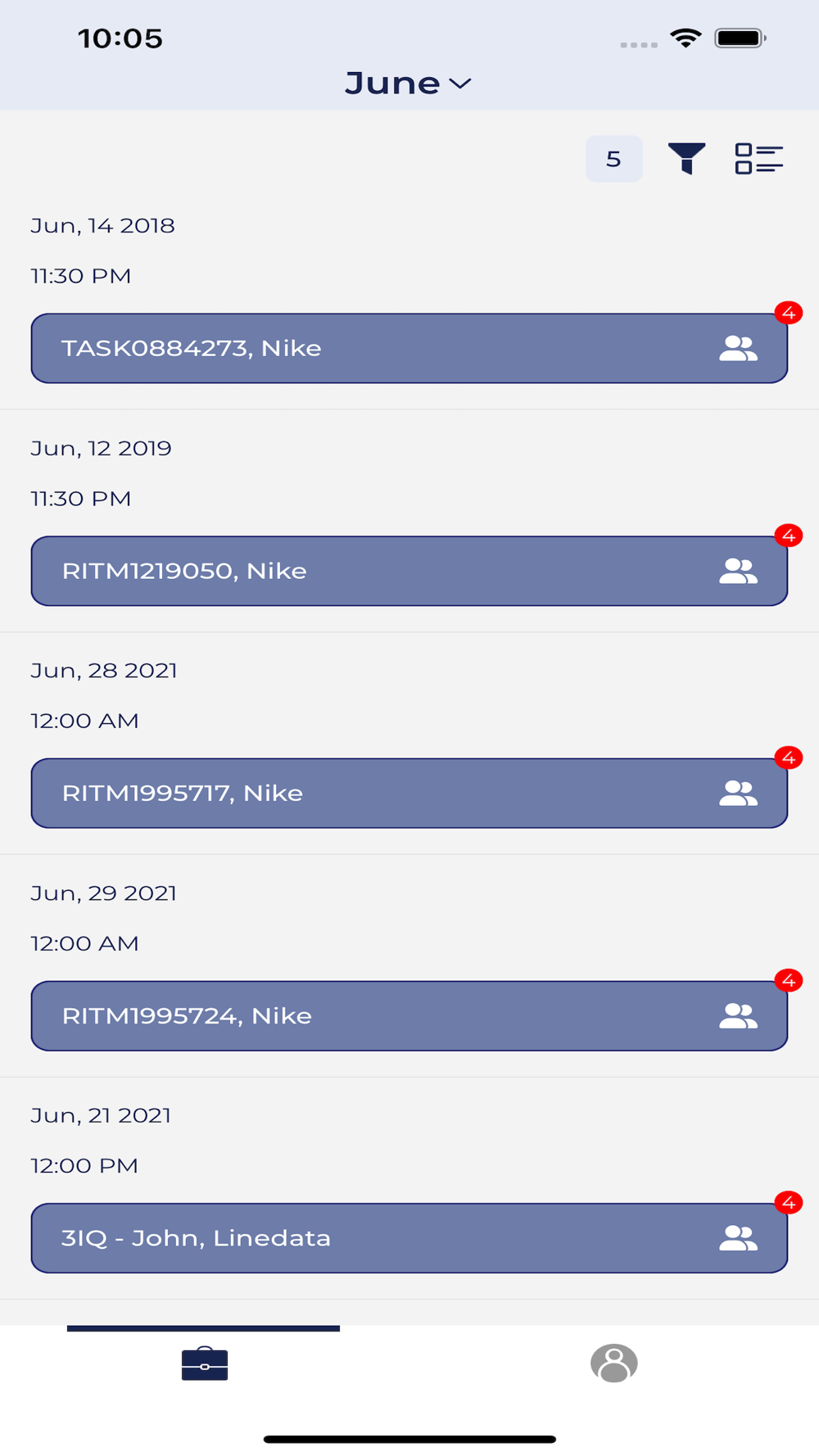
Task: Open item RITM1995724, Nike
Action: pyautogui.click(x=409, y=1015)
